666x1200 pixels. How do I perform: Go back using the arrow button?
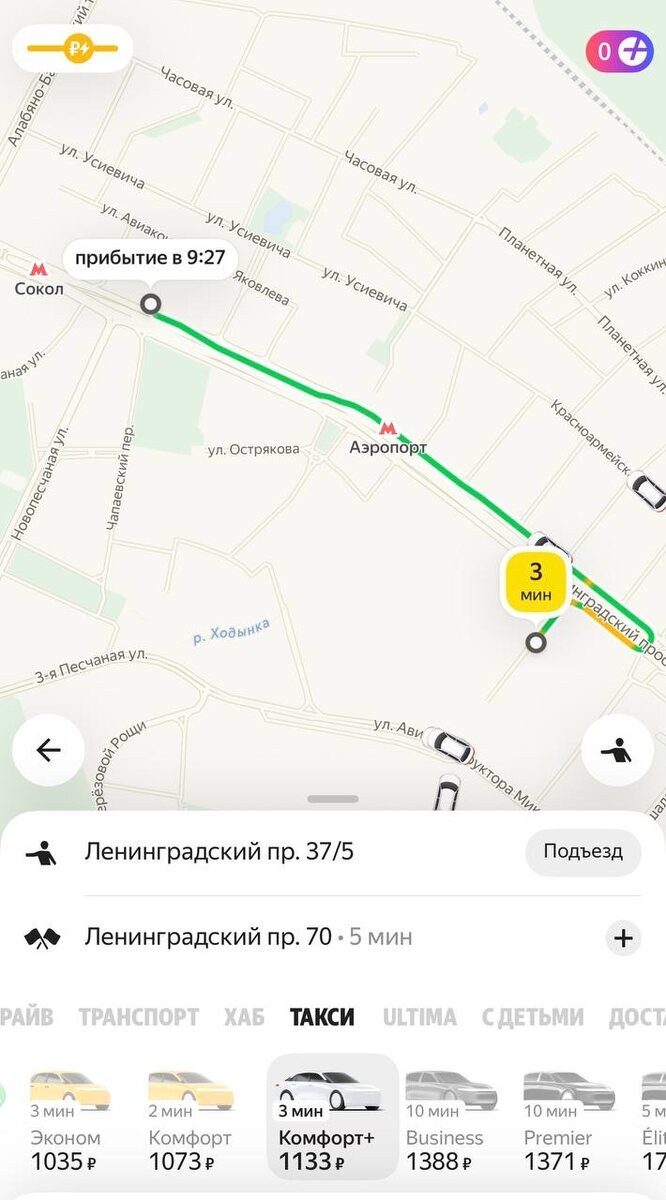tap(48, 750)
